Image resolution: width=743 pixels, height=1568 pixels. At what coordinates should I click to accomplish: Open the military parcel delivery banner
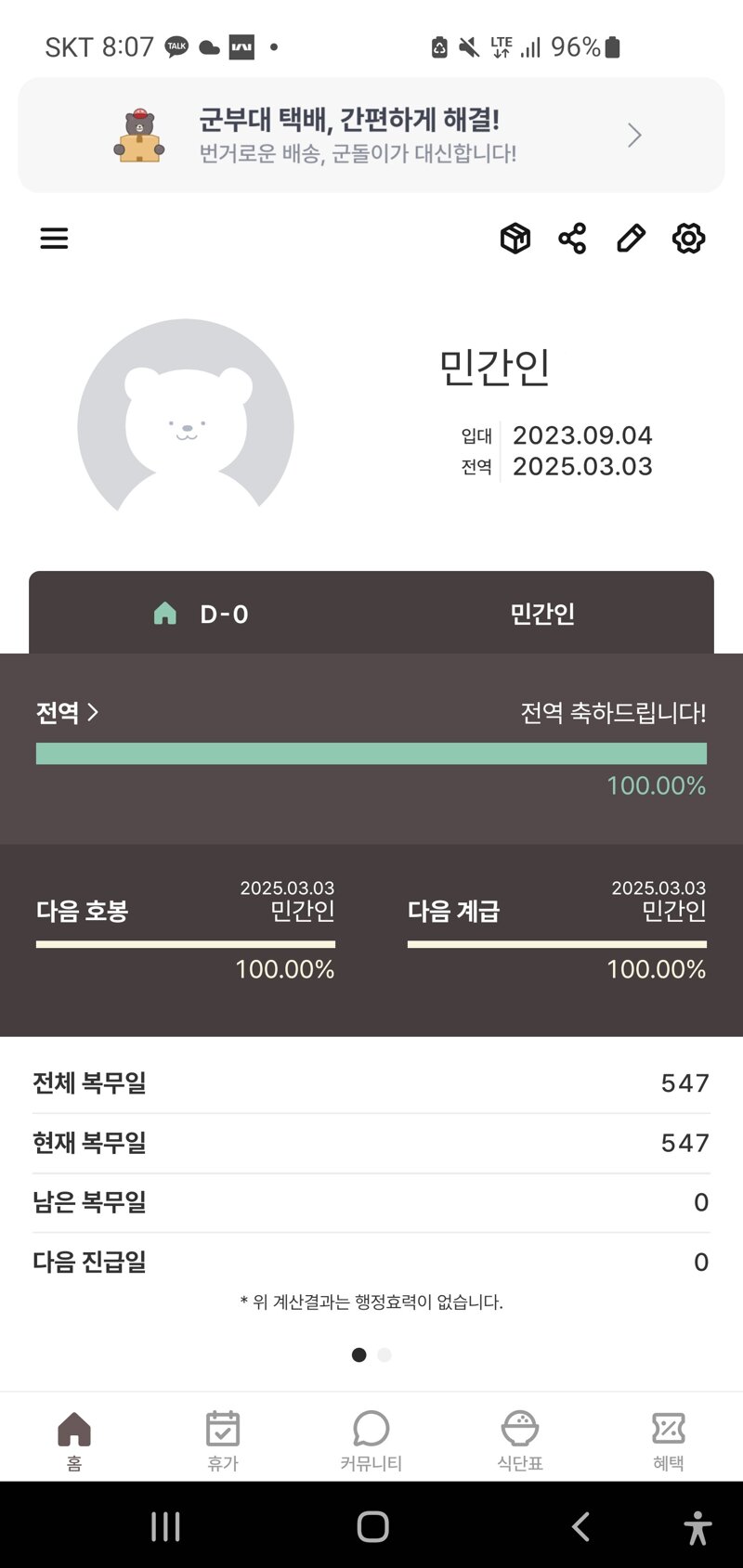pos(371,136)
